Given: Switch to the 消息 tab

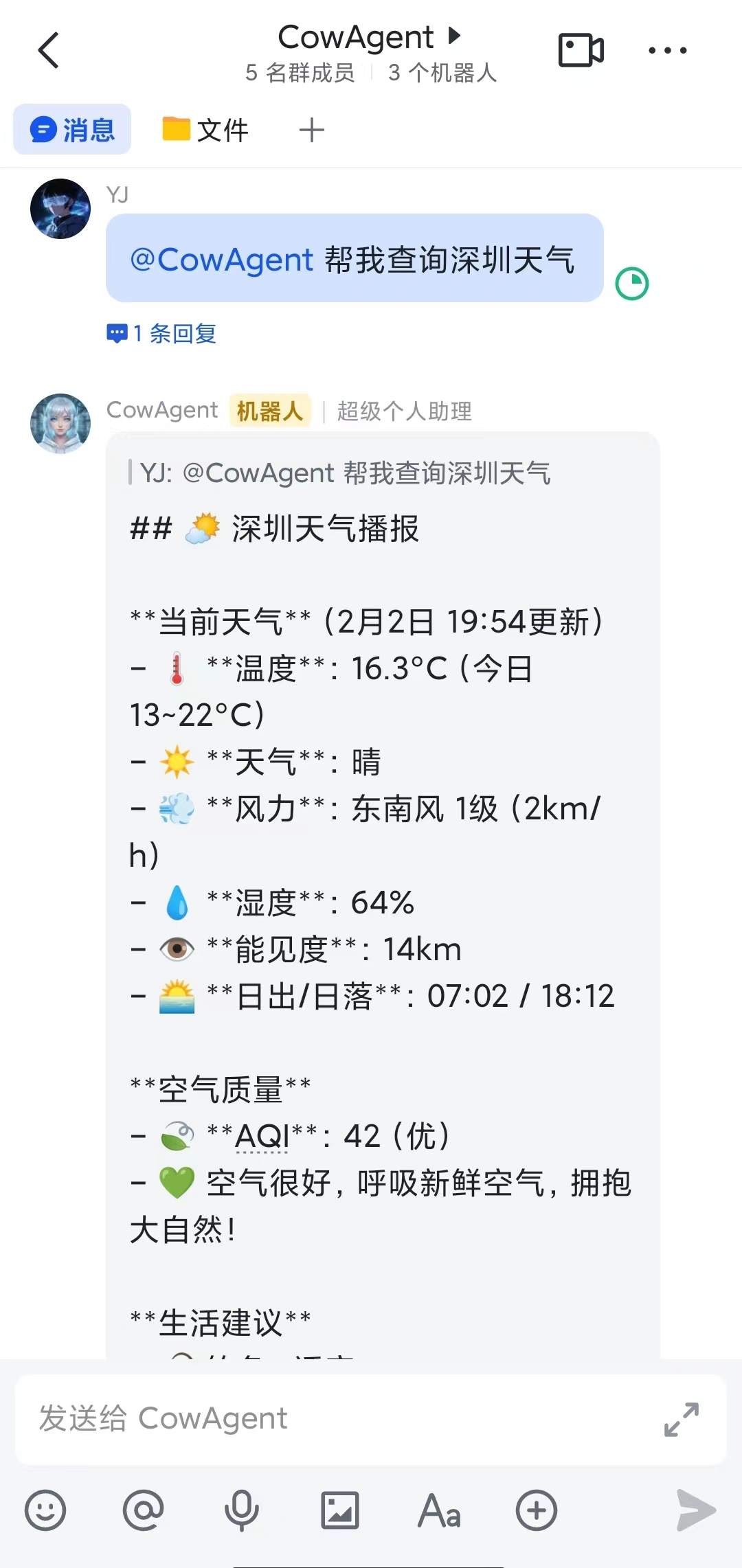Looking at the screenshot, I should coord(72,129).
